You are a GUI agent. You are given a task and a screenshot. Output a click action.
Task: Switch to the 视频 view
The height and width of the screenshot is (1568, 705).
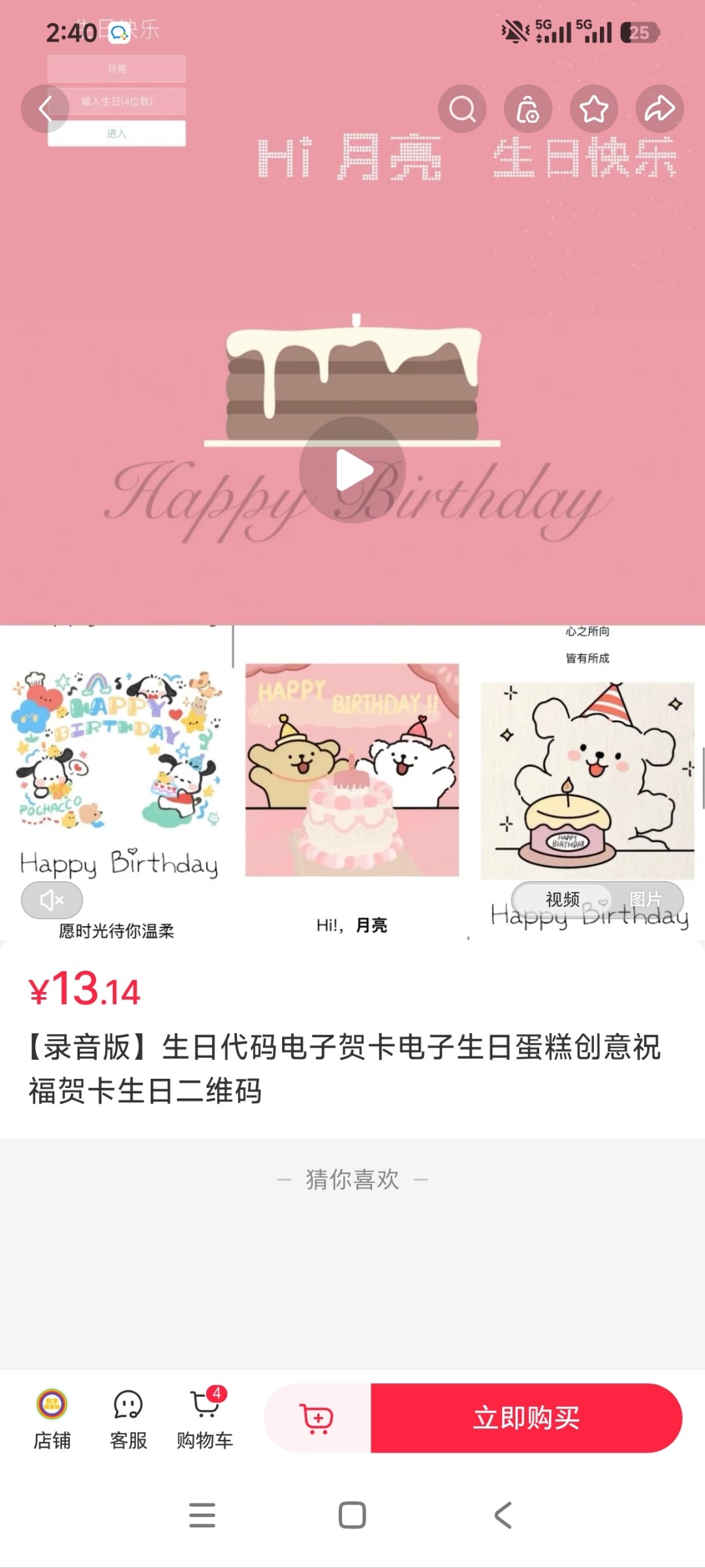[x=563, y=899]
